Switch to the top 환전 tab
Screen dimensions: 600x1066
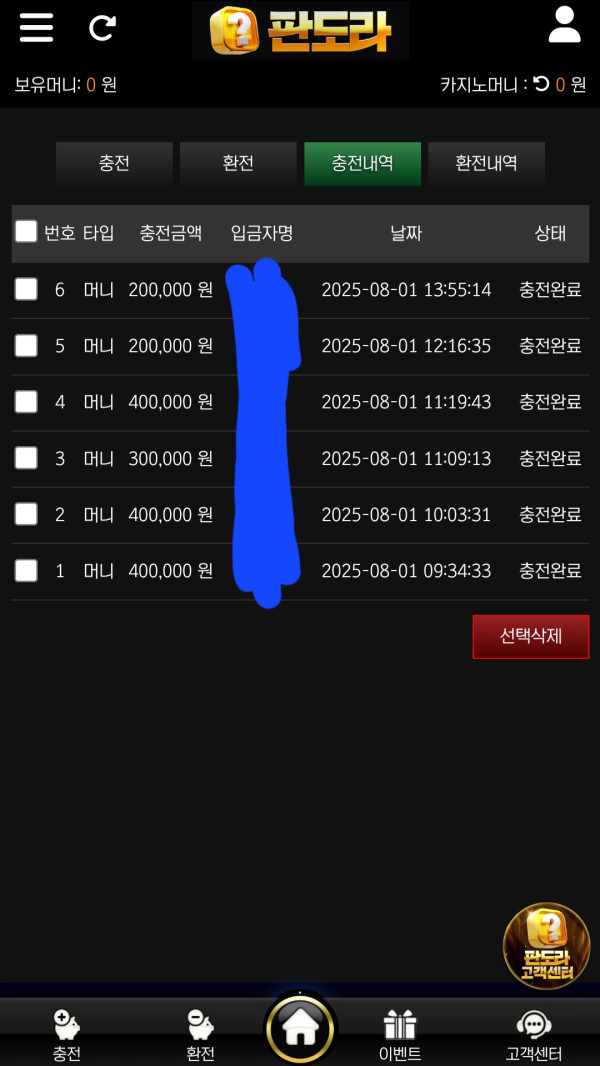[x=238, y=164]
